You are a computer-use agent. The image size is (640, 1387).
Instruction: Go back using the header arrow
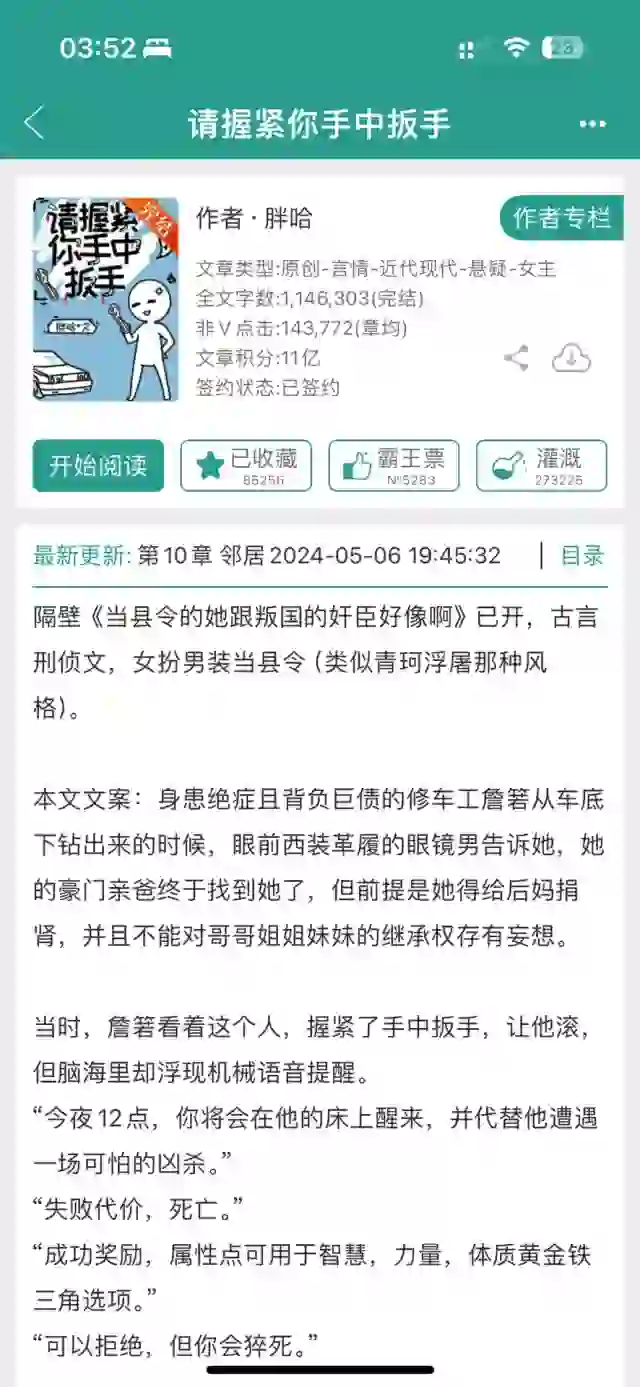[x=35, y=123]
